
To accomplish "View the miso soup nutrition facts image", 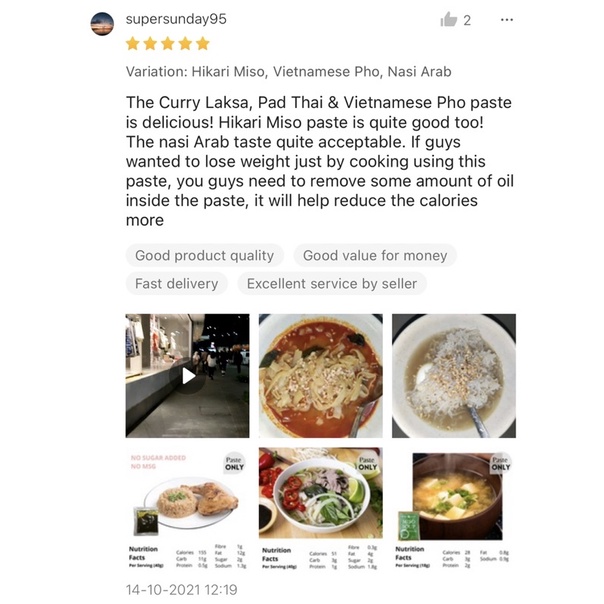I will click(454, 509).
